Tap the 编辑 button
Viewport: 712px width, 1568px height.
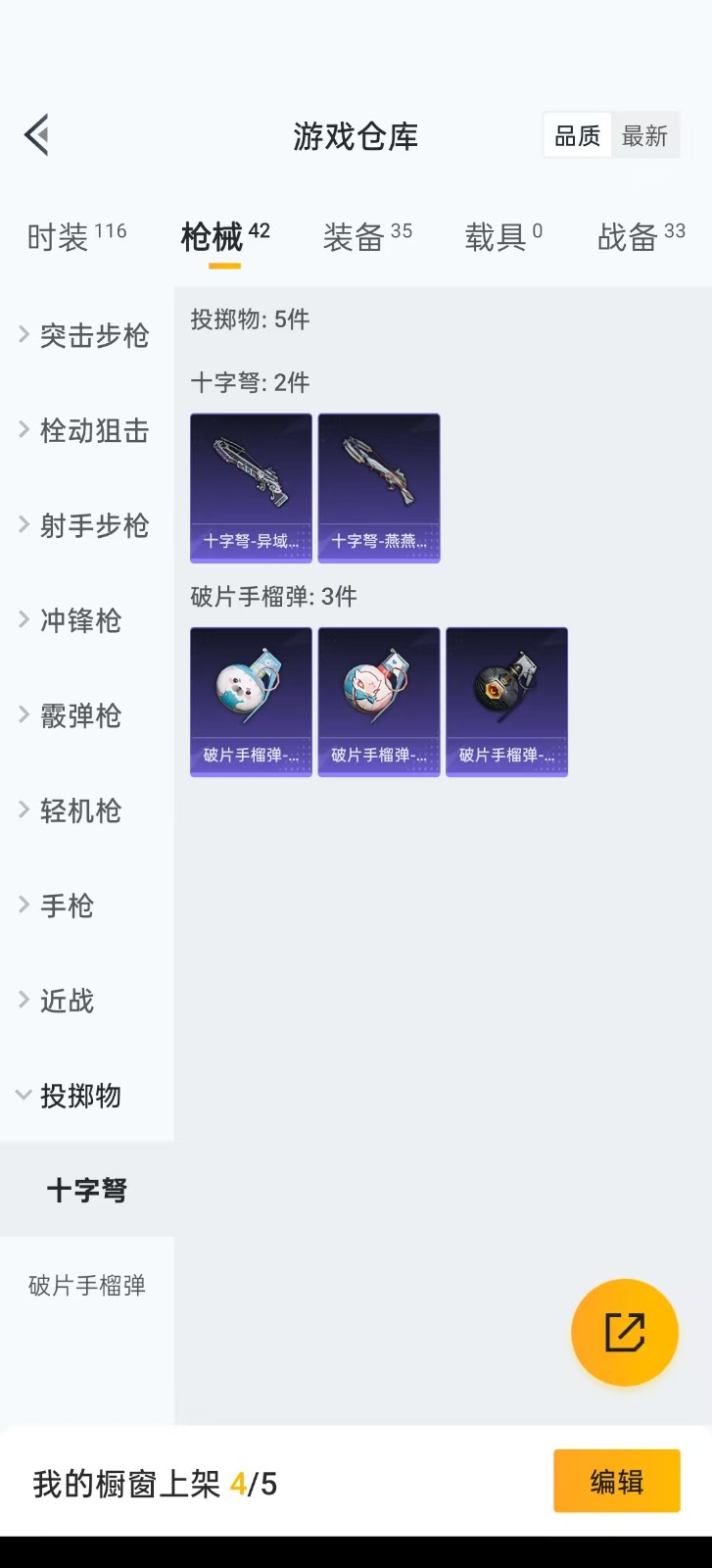[x=617, y=1482]
